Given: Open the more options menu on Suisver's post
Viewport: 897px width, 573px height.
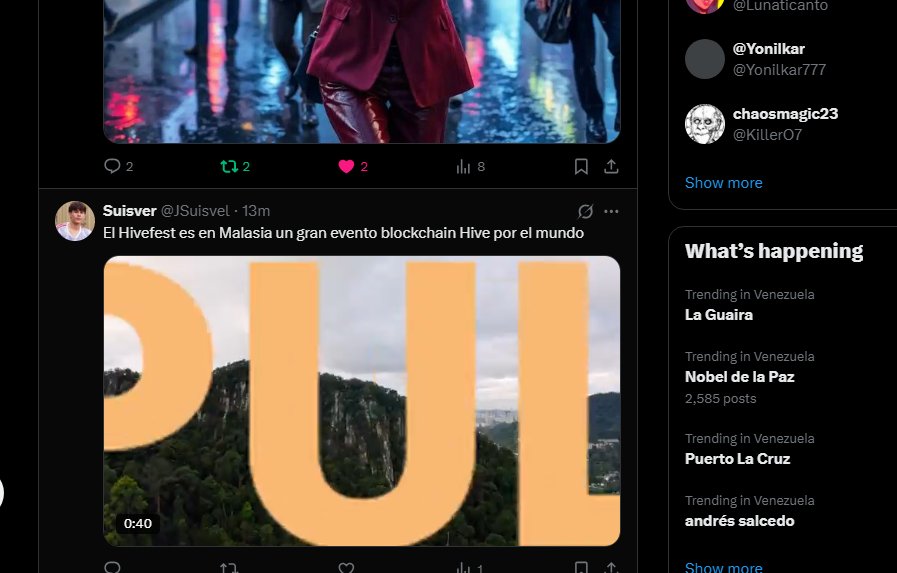Looking at the screenshot, I should 611,211.
